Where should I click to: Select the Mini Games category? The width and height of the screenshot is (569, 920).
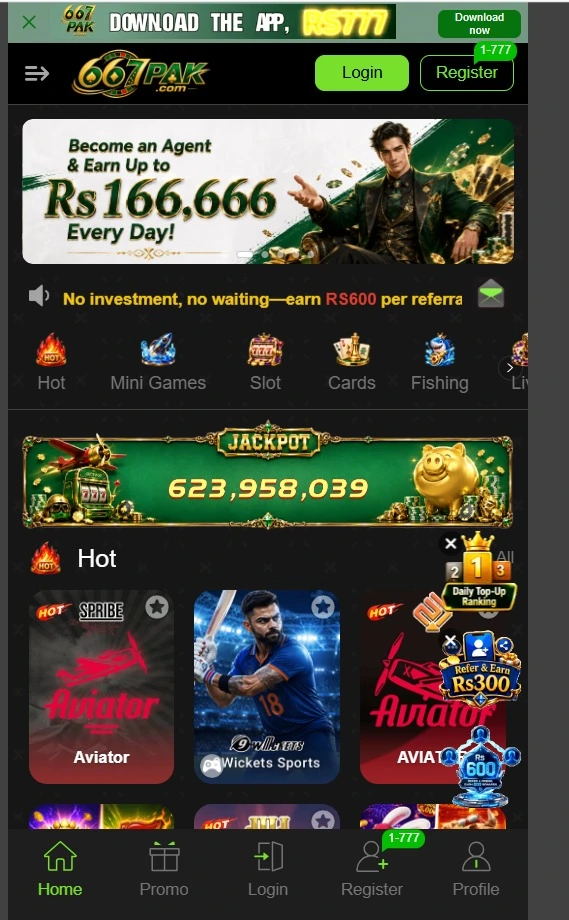158,362
